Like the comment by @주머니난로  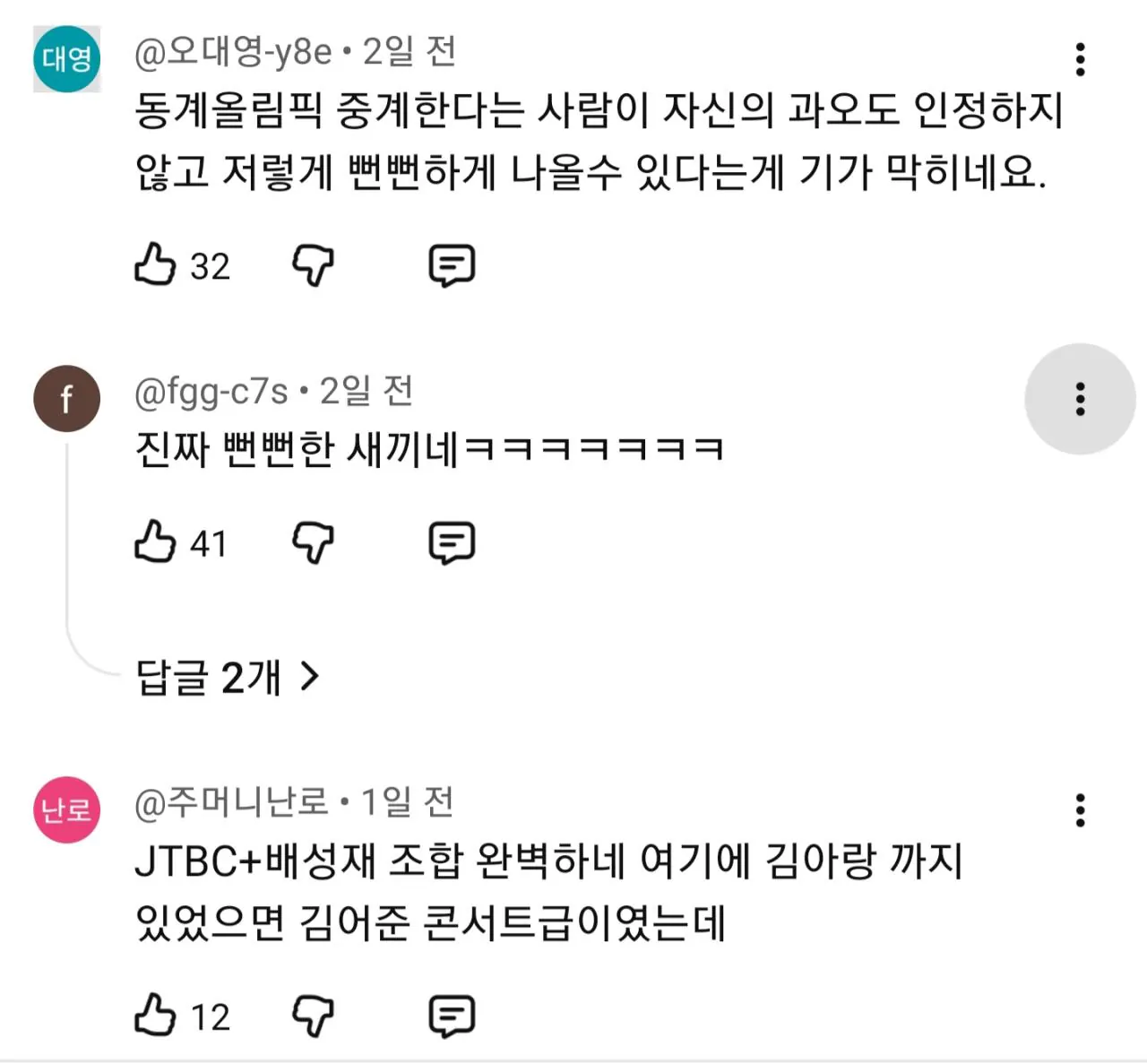(x=155, y=1016)
